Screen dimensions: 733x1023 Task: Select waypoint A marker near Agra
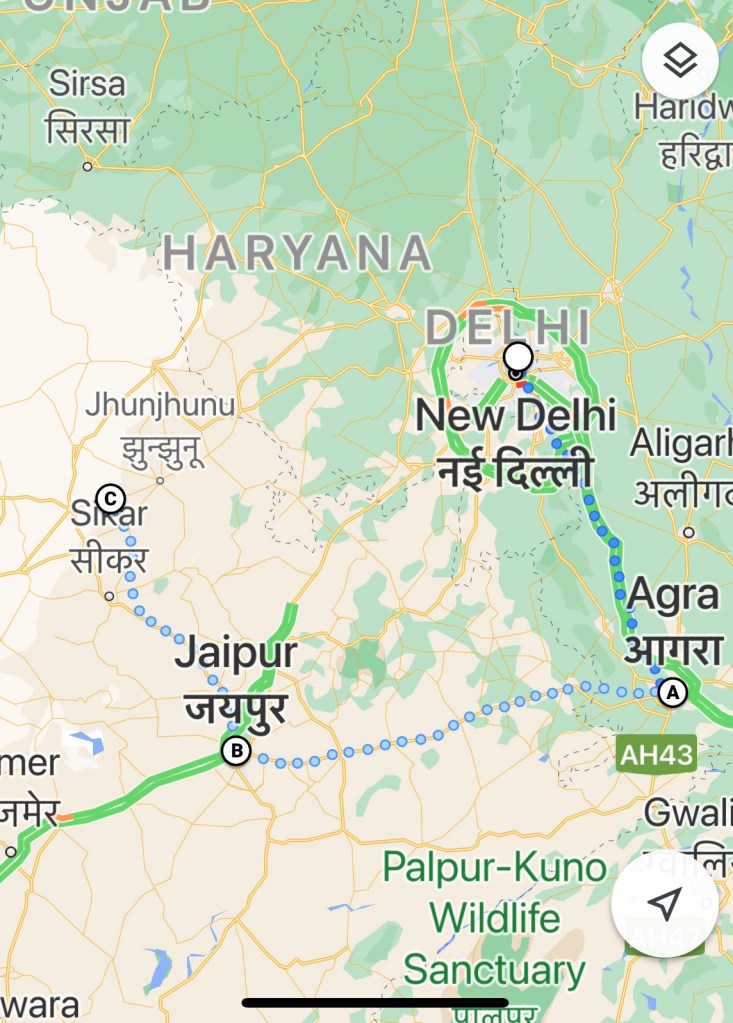(672, 692)
